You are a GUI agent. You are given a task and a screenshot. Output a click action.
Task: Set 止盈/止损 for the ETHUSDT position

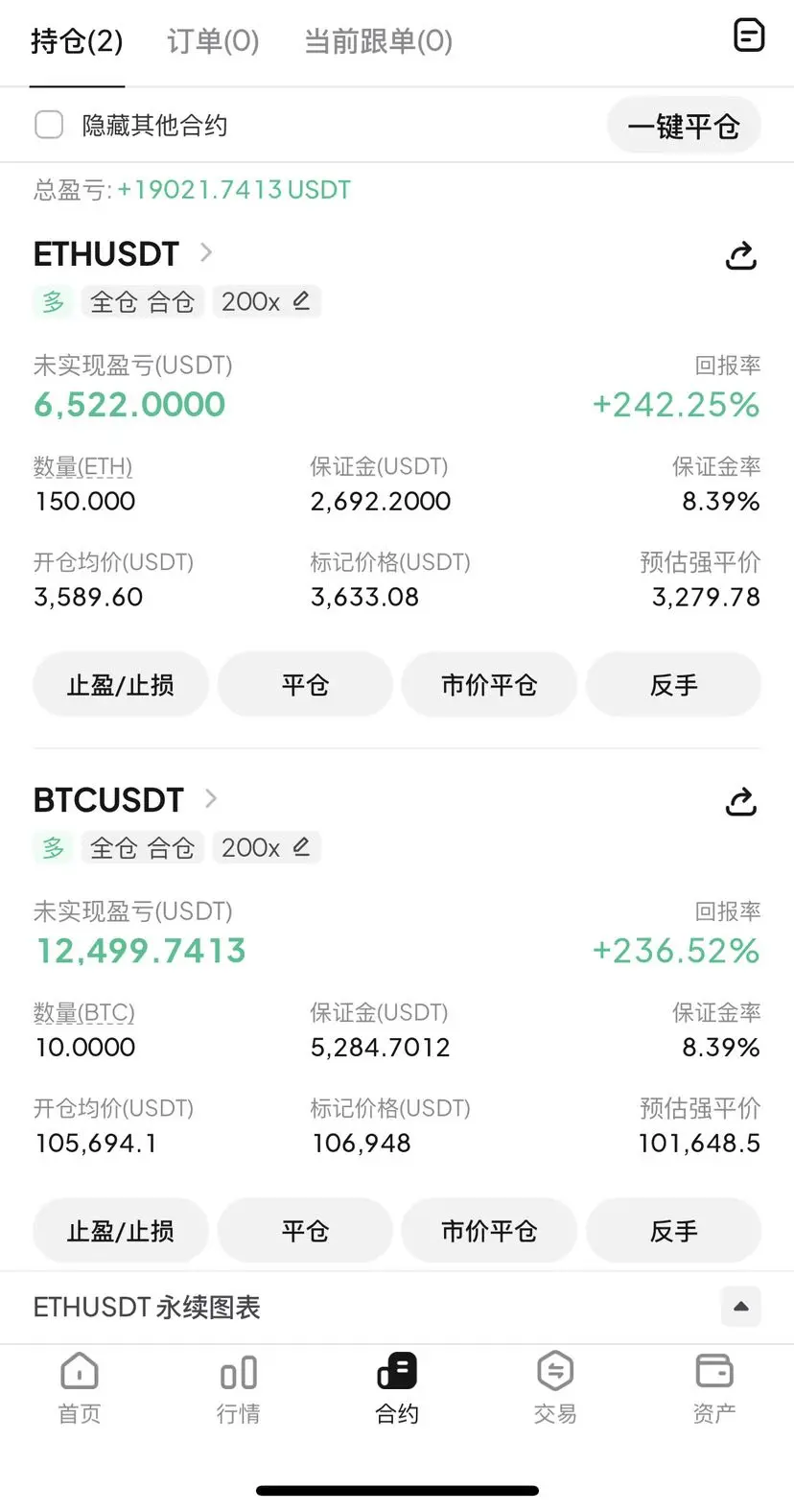pyautogui.click(x=121, y=685)
